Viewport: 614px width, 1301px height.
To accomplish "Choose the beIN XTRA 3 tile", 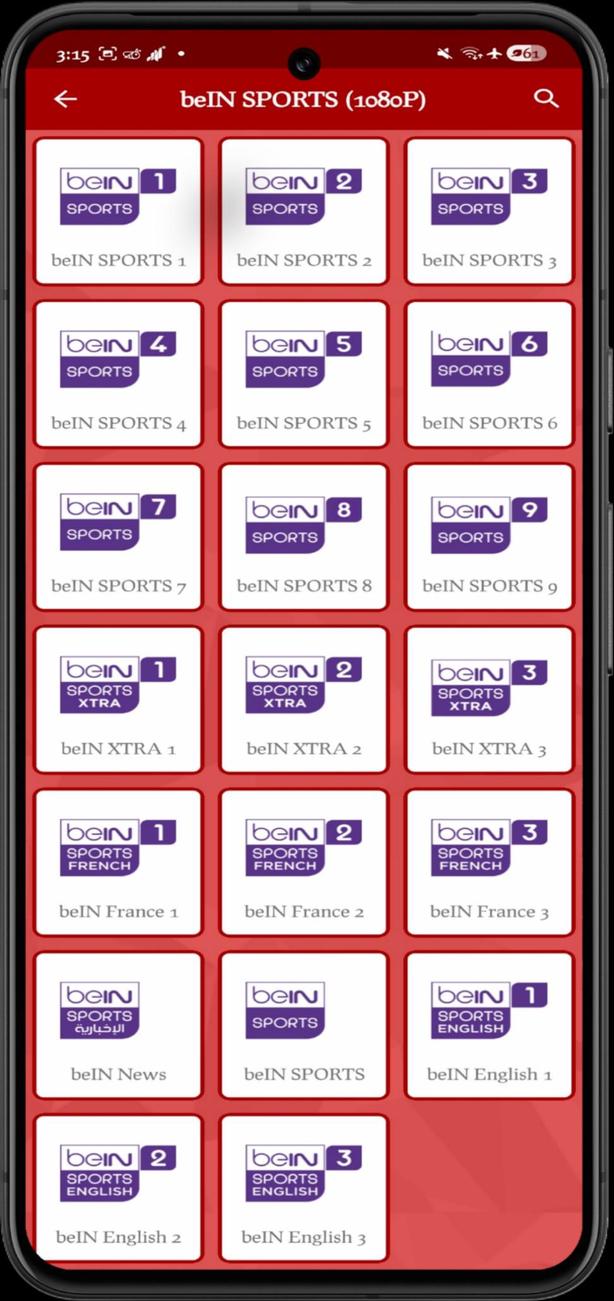I will click(489, 700).
